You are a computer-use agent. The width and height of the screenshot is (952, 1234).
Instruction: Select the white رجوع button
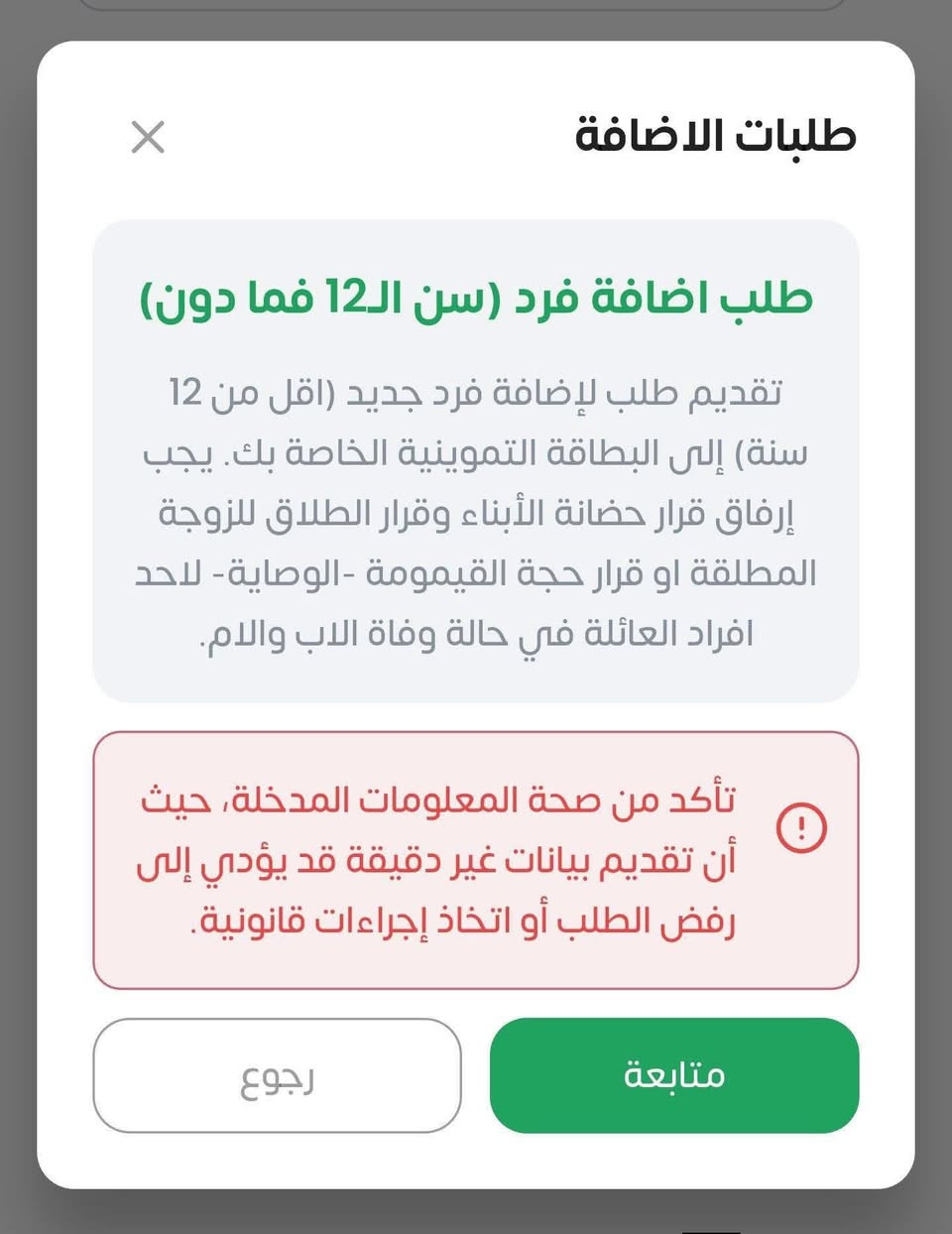[277, 1075]
